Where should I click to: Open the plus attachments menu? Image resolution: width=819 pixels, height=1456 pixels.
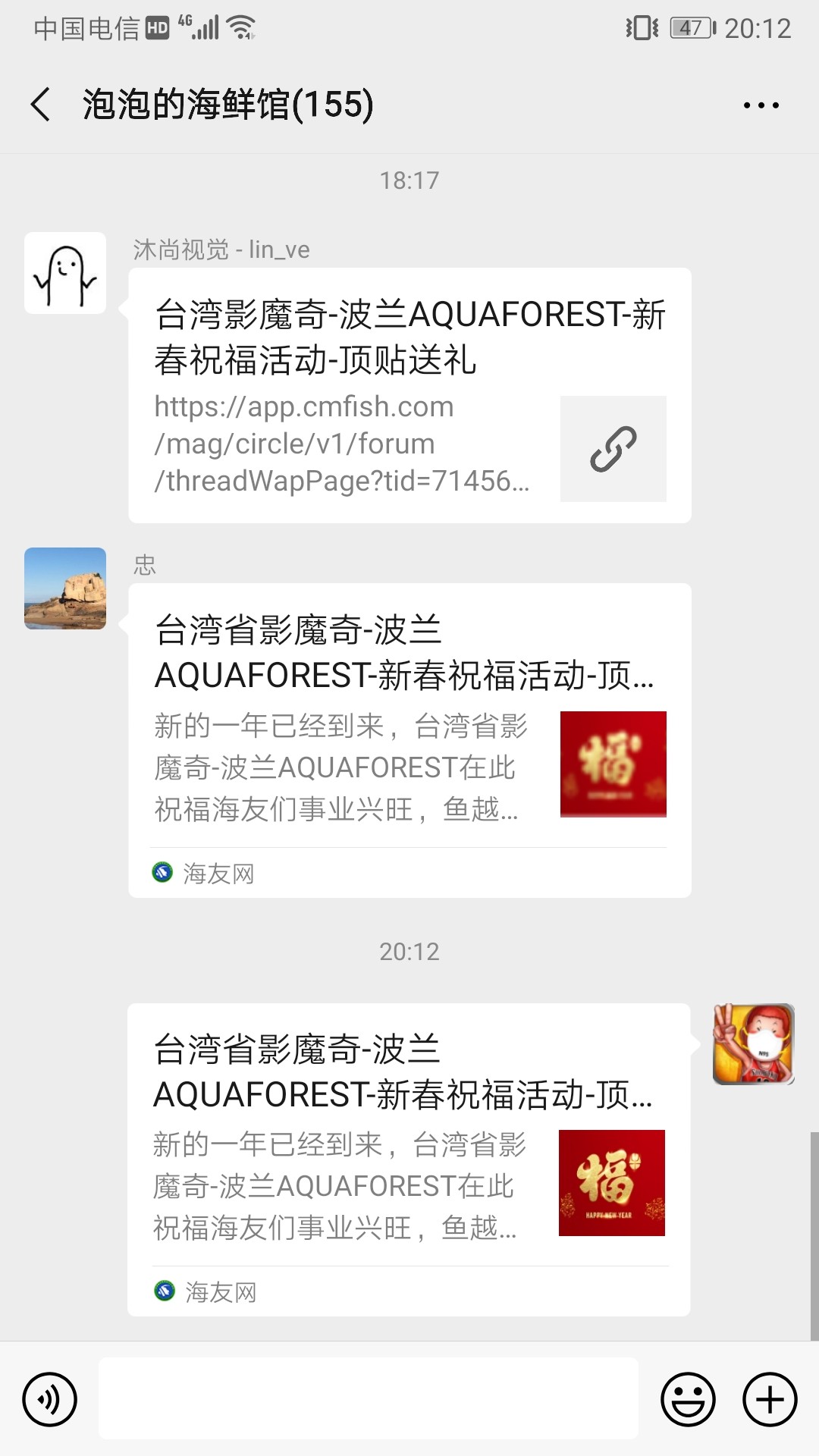(x=770, y=1399)
